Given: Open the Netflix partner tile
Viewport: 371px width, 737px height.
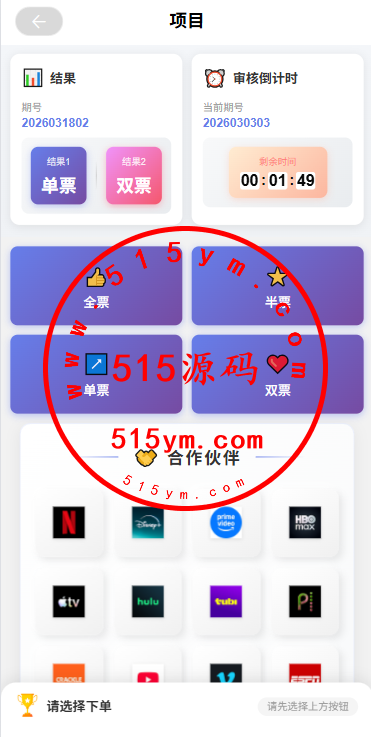Looking at the screenshot, I should coord(69,522).
